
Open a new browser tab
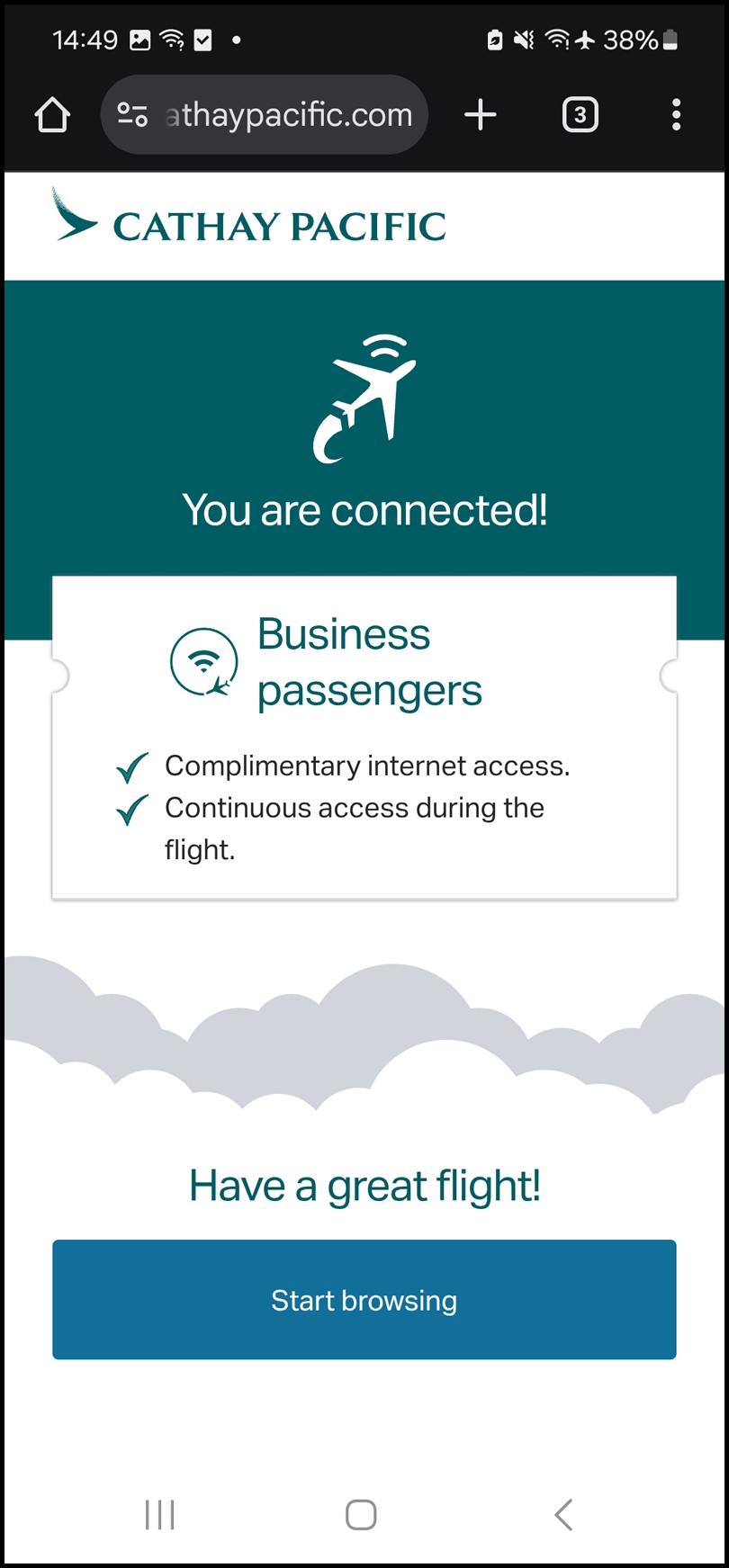pos(481,115)
